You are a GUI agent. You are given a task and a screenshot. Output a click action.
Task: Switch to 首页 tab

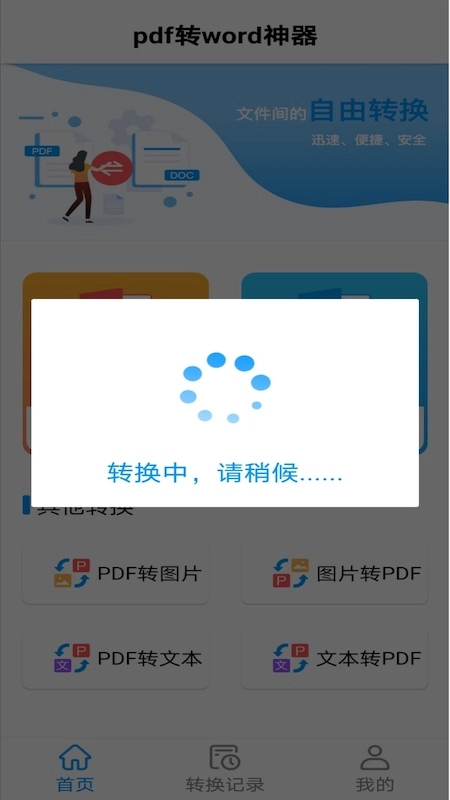click(75, 768)
